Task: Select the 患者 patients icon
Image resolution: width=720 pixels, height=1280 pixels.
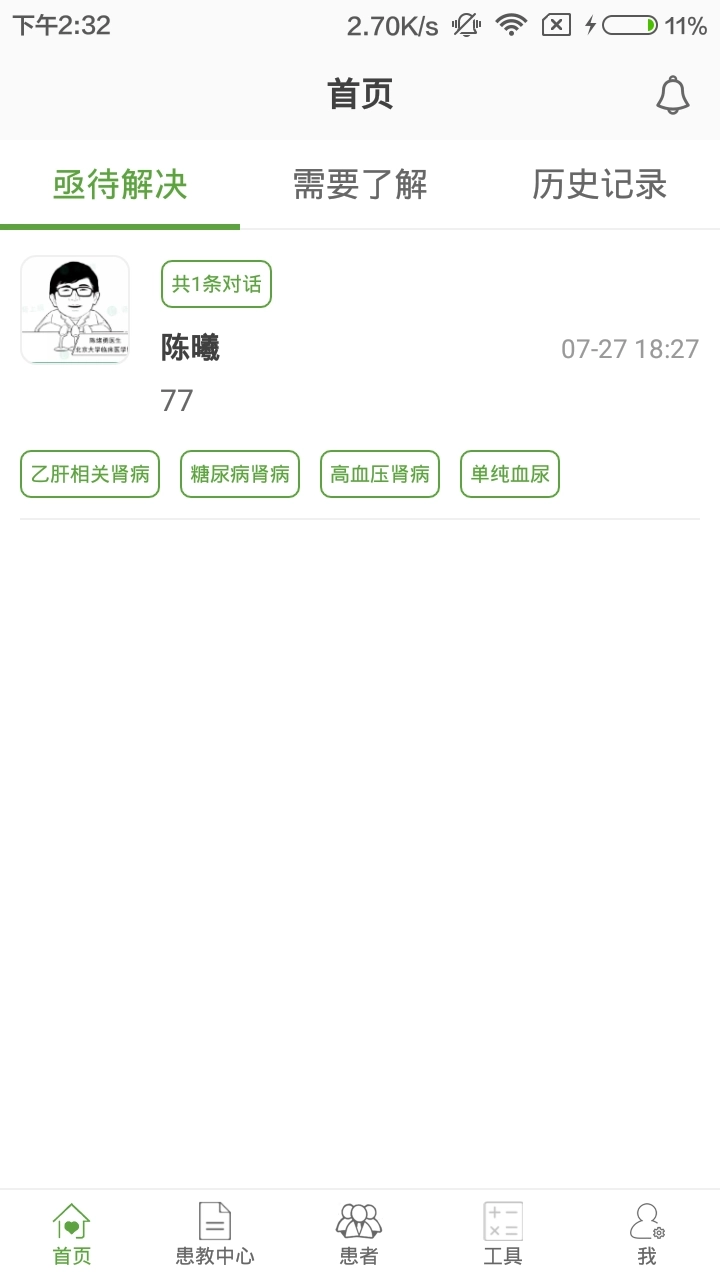Action: click(359, 1232)
